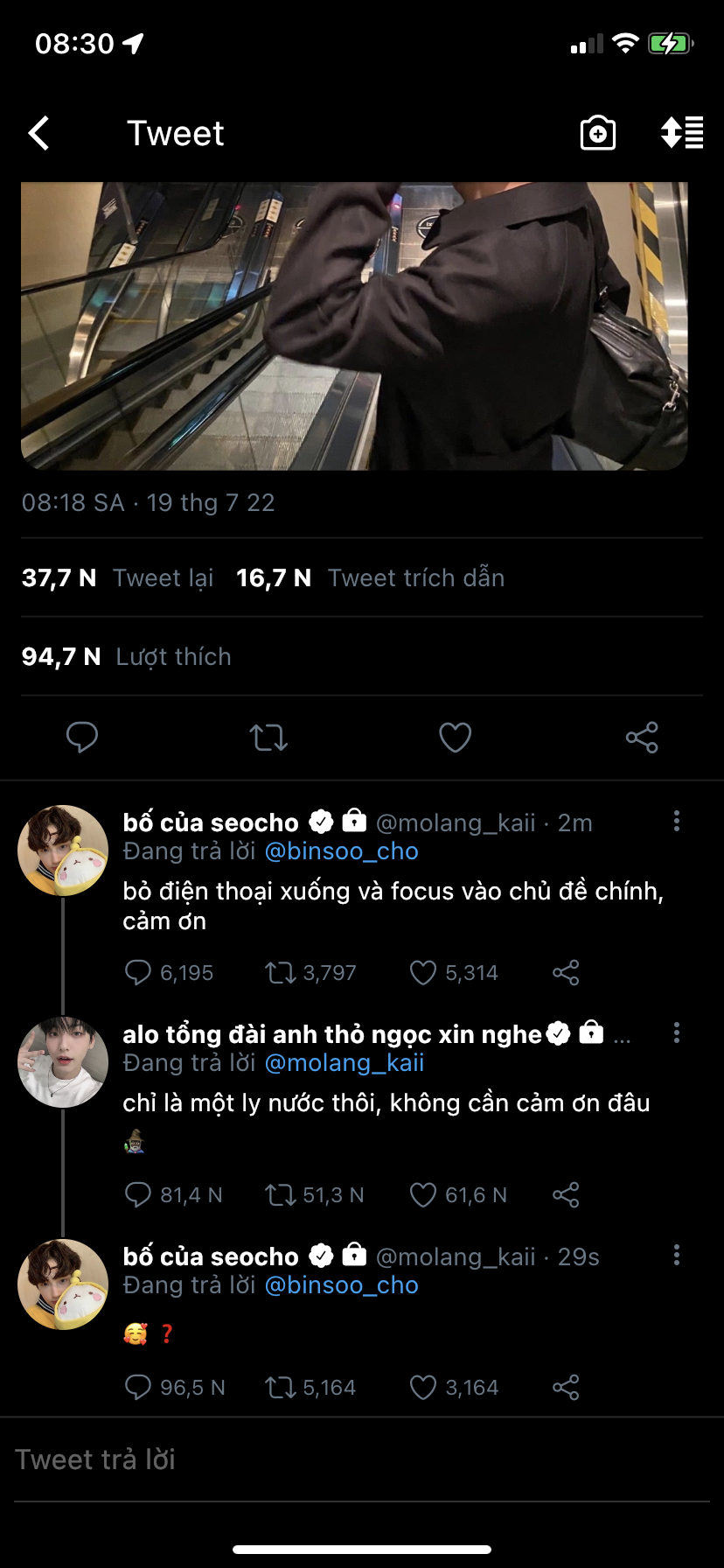Retweet the main tweet

pyautogui.click(x=268, y=738)
